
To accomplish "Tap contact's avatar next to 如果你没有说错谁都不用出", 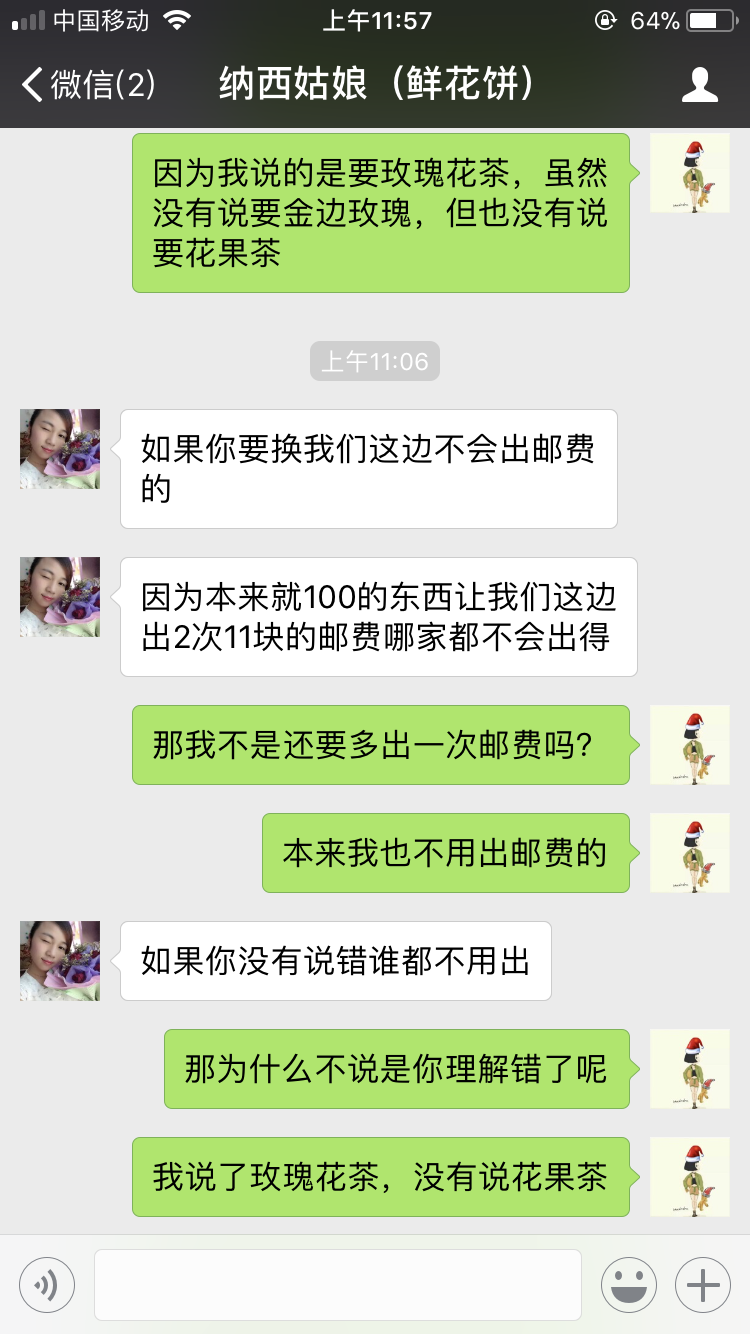I will point(60,961).
